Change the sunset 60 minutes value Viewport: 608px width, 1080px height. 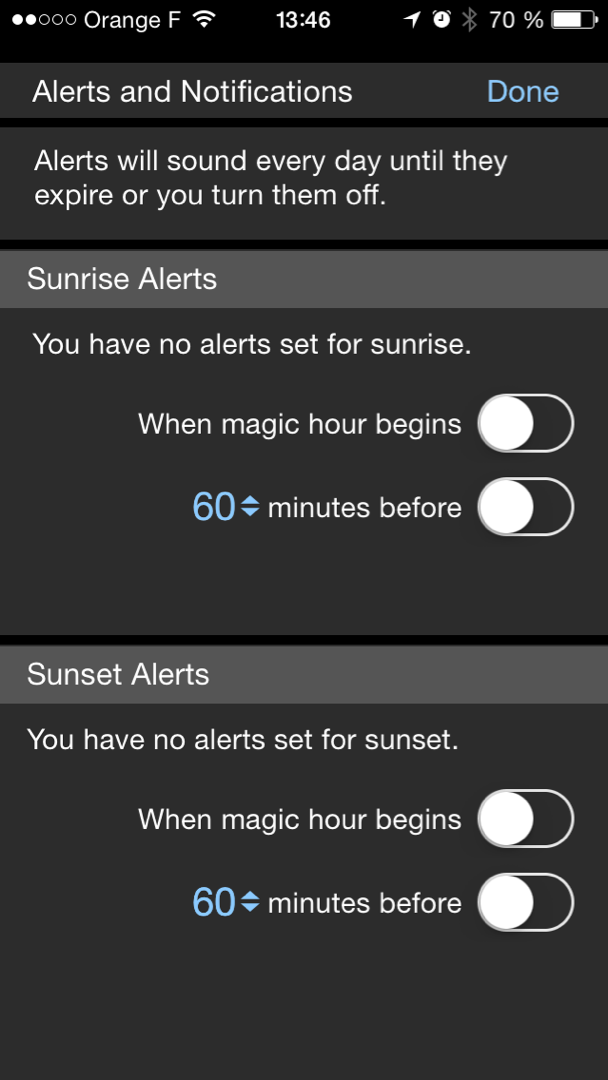[225, 903]
